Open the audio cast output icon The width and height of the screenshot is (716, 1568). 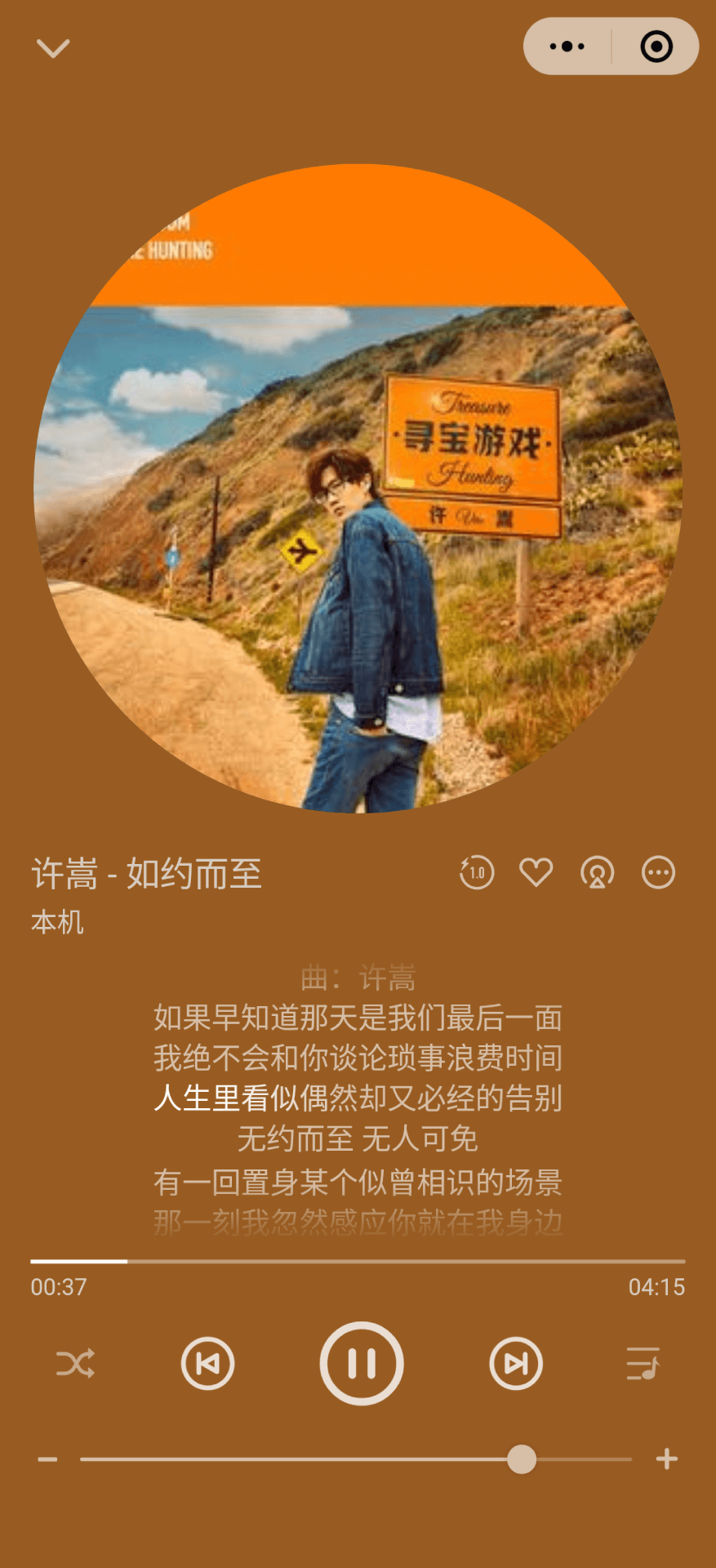click(x=597, y=872)
